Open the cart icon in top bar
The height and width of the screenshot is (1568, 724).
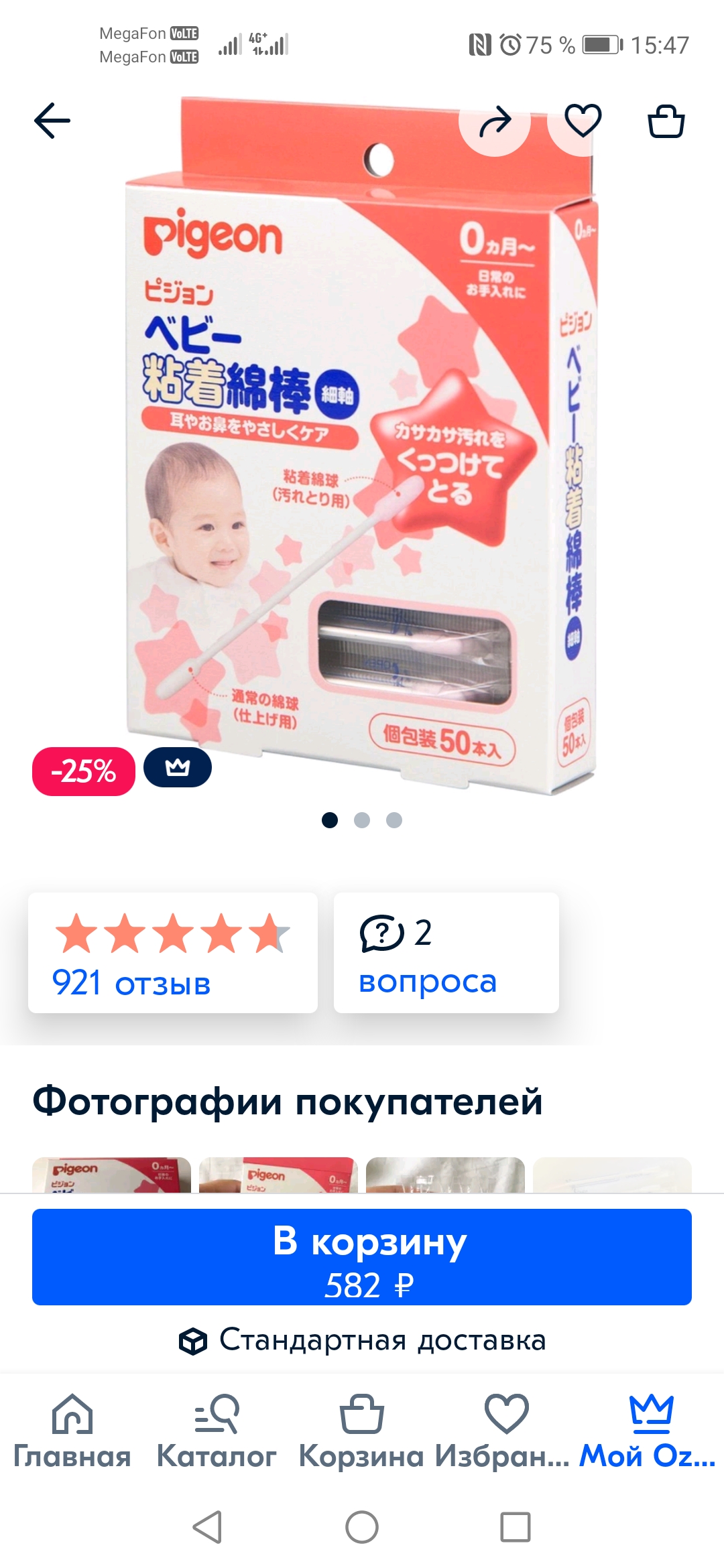(x=666, y=121)
